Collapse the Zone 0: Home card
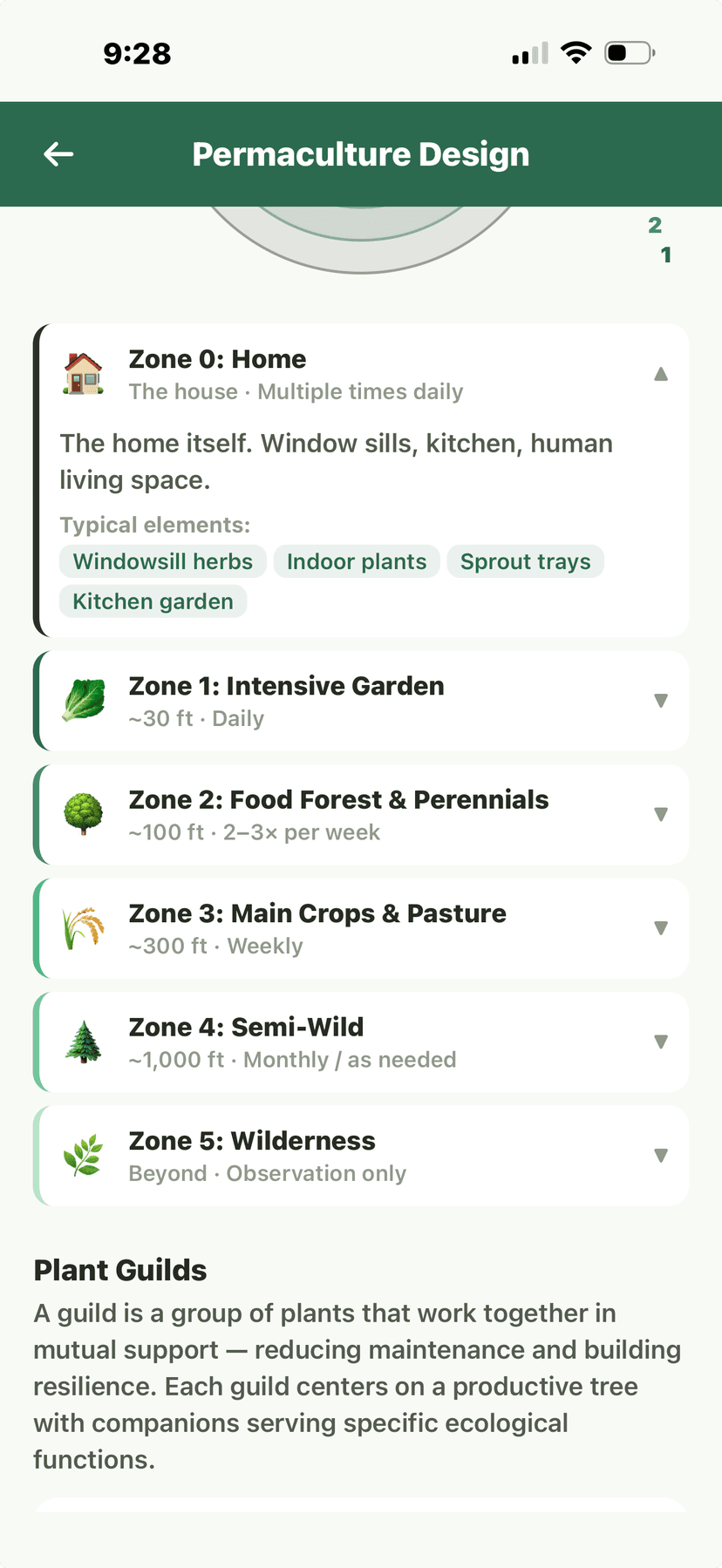The height and width of the screenshot is (1568, 722). [660, 373]
